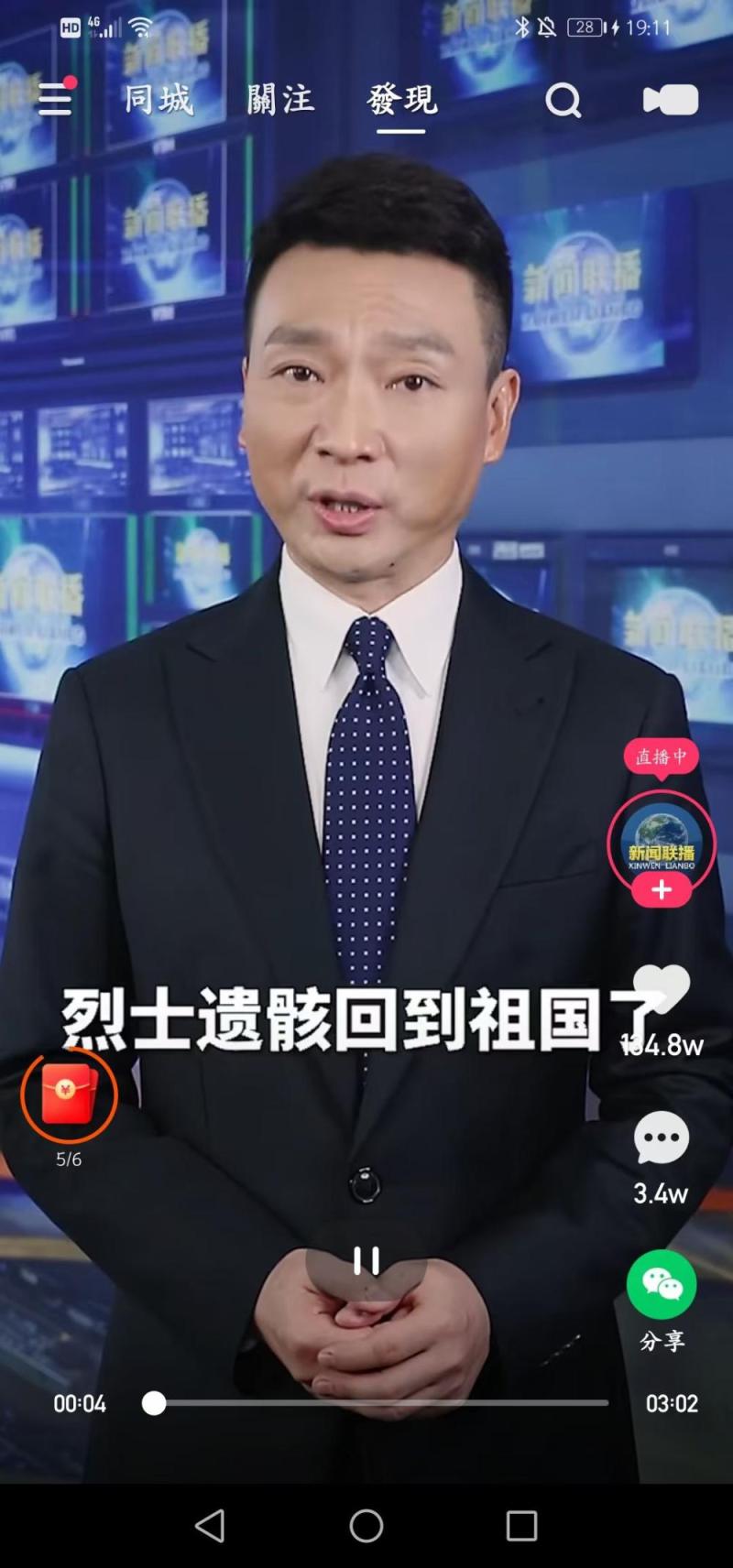Viewport: 733px width, 1568px height.
Task: Switch to the 同城 tab
Action: (x=159, y=99)
